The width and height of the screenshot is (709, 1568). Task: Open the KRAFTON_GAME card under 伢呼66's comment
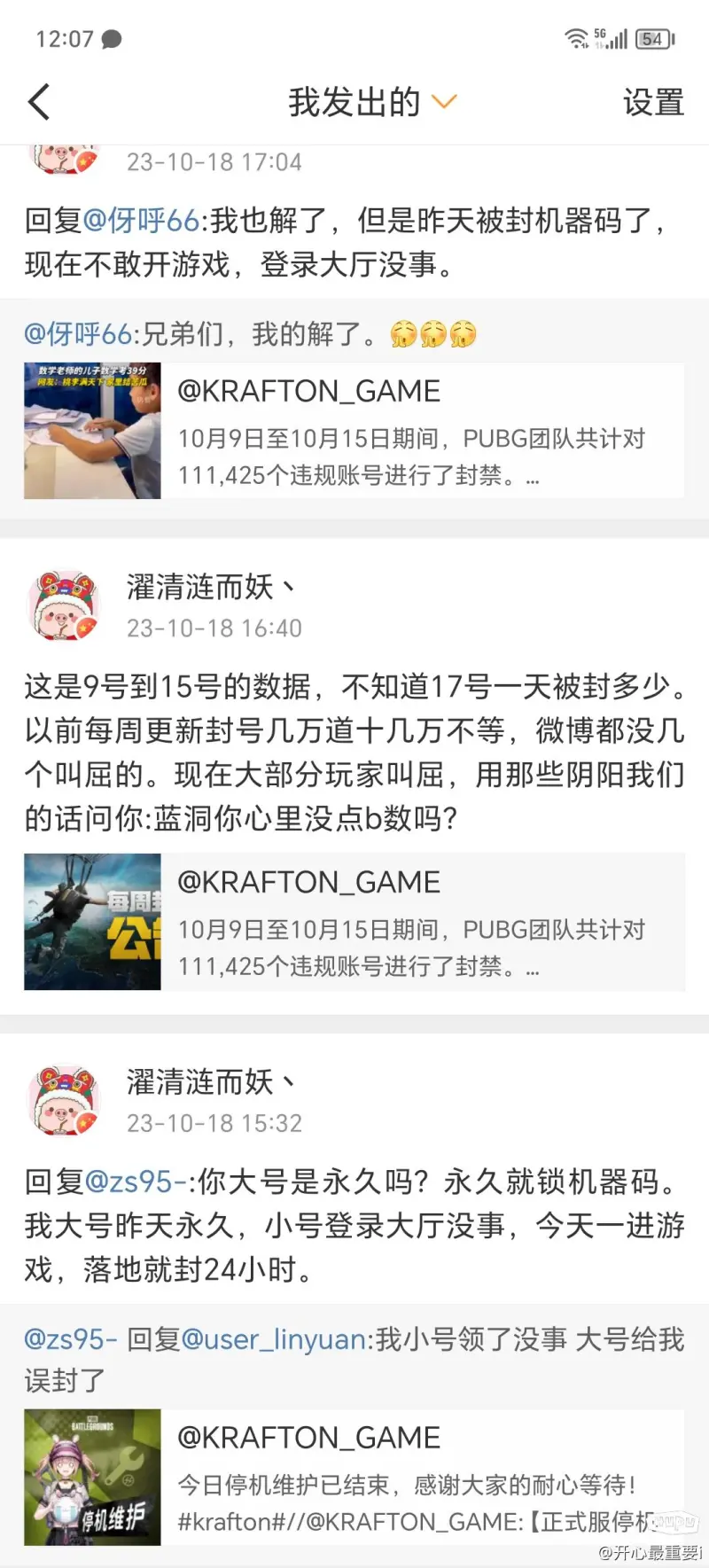pos(354,431)
